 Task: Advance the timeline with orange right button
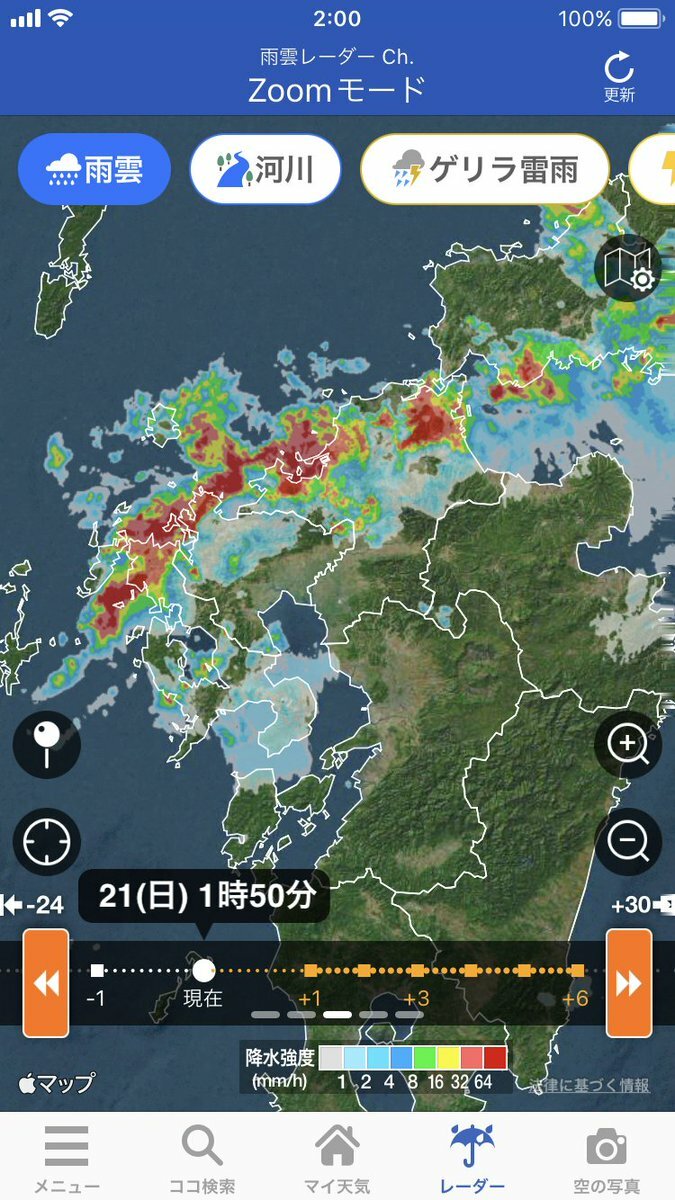(629, 983)
